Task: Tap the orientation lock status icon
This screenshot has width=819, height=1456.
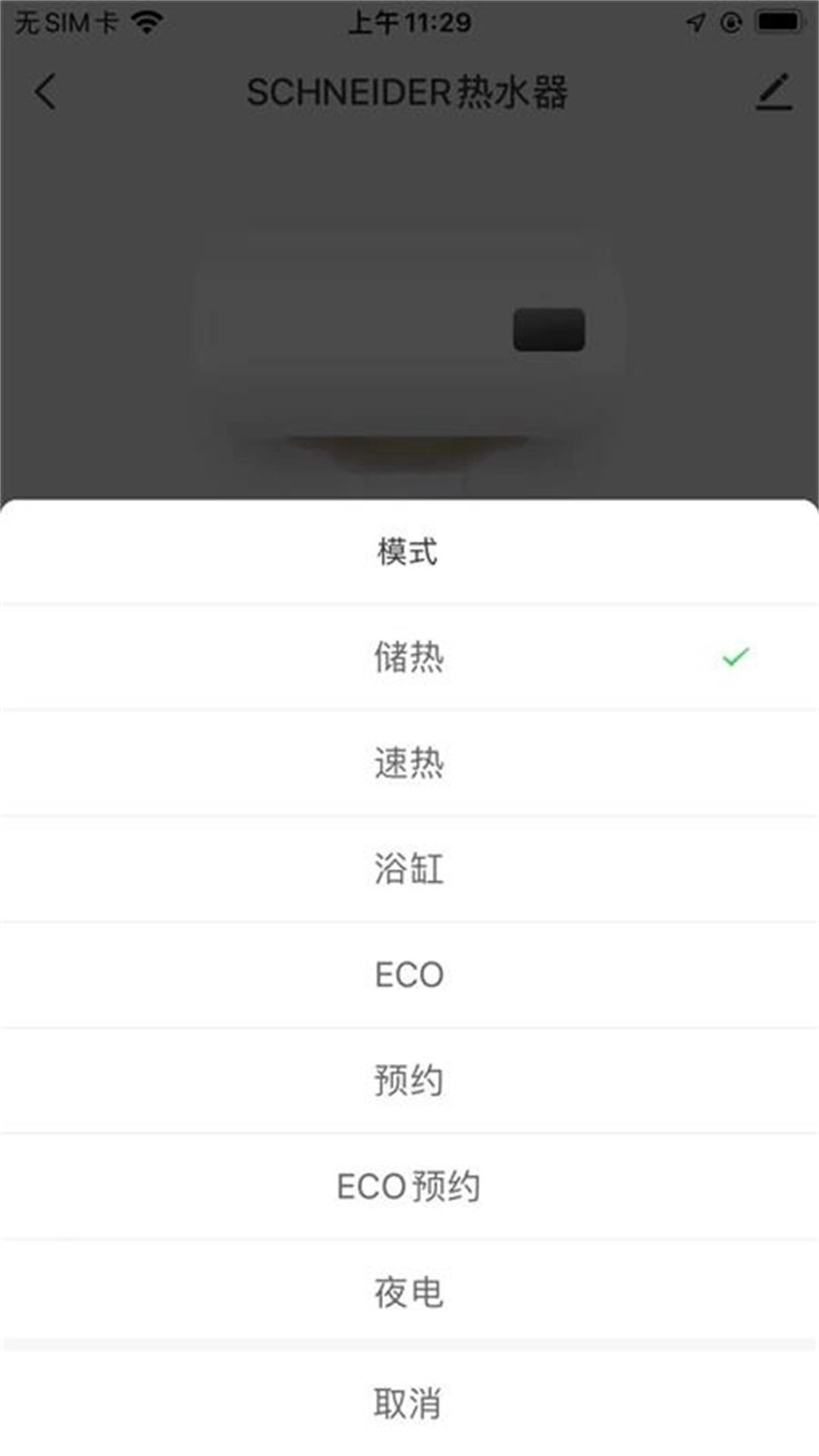Action: (x=730, y=21)
